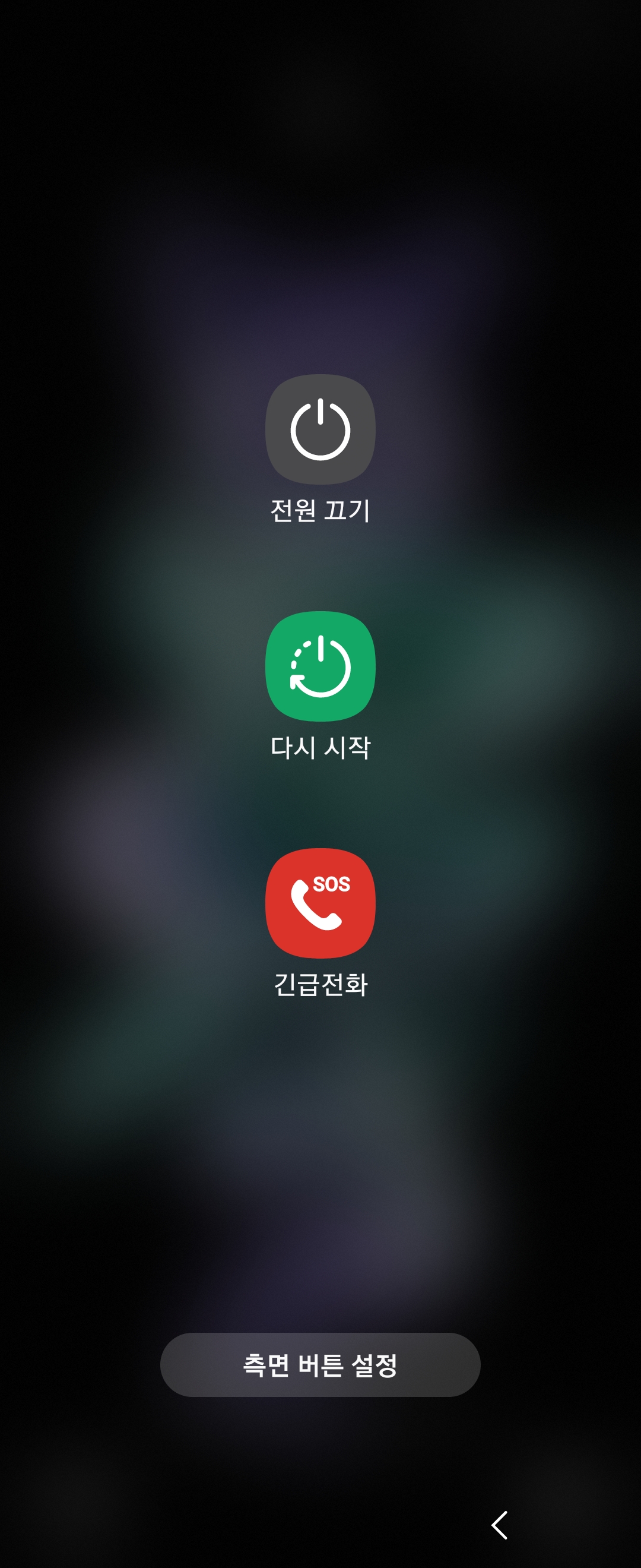Tap 전원 끄기 to power off
This screenshot has height=1568, width=641.
(x=320, y=430)
